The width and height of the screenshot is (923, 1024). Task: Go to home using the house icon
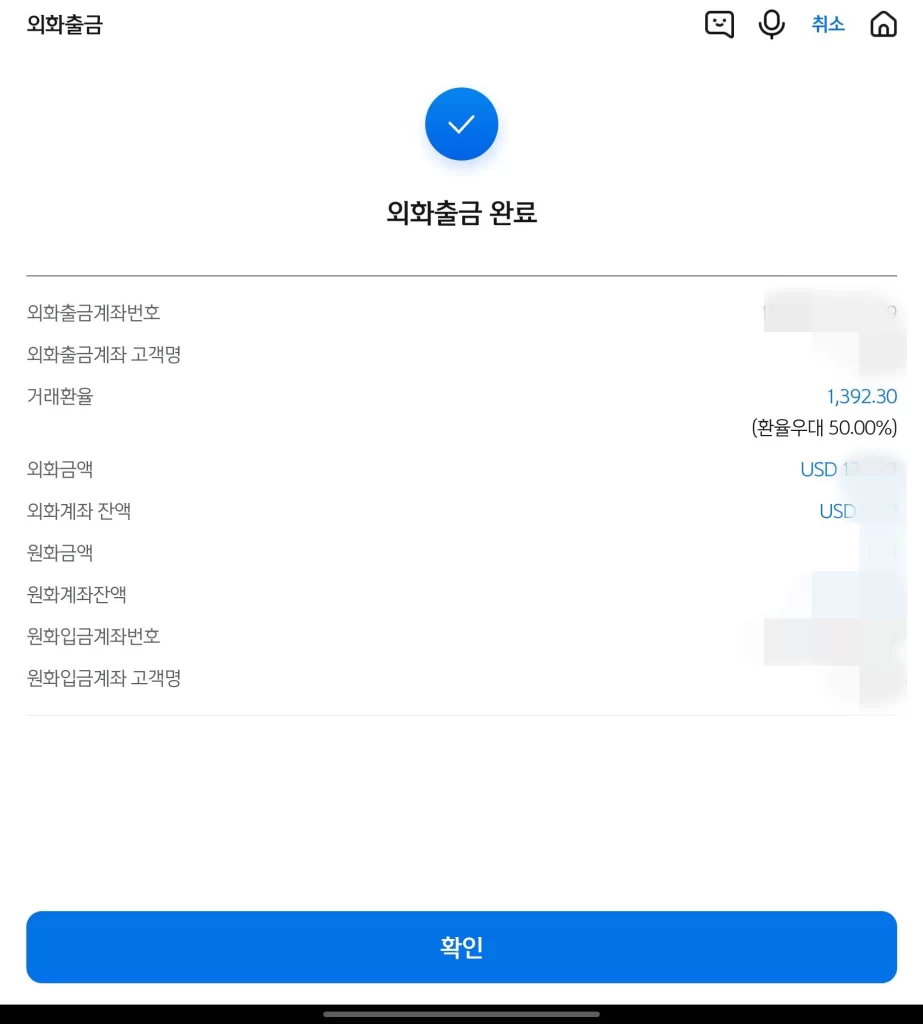(x=883, y=25)
